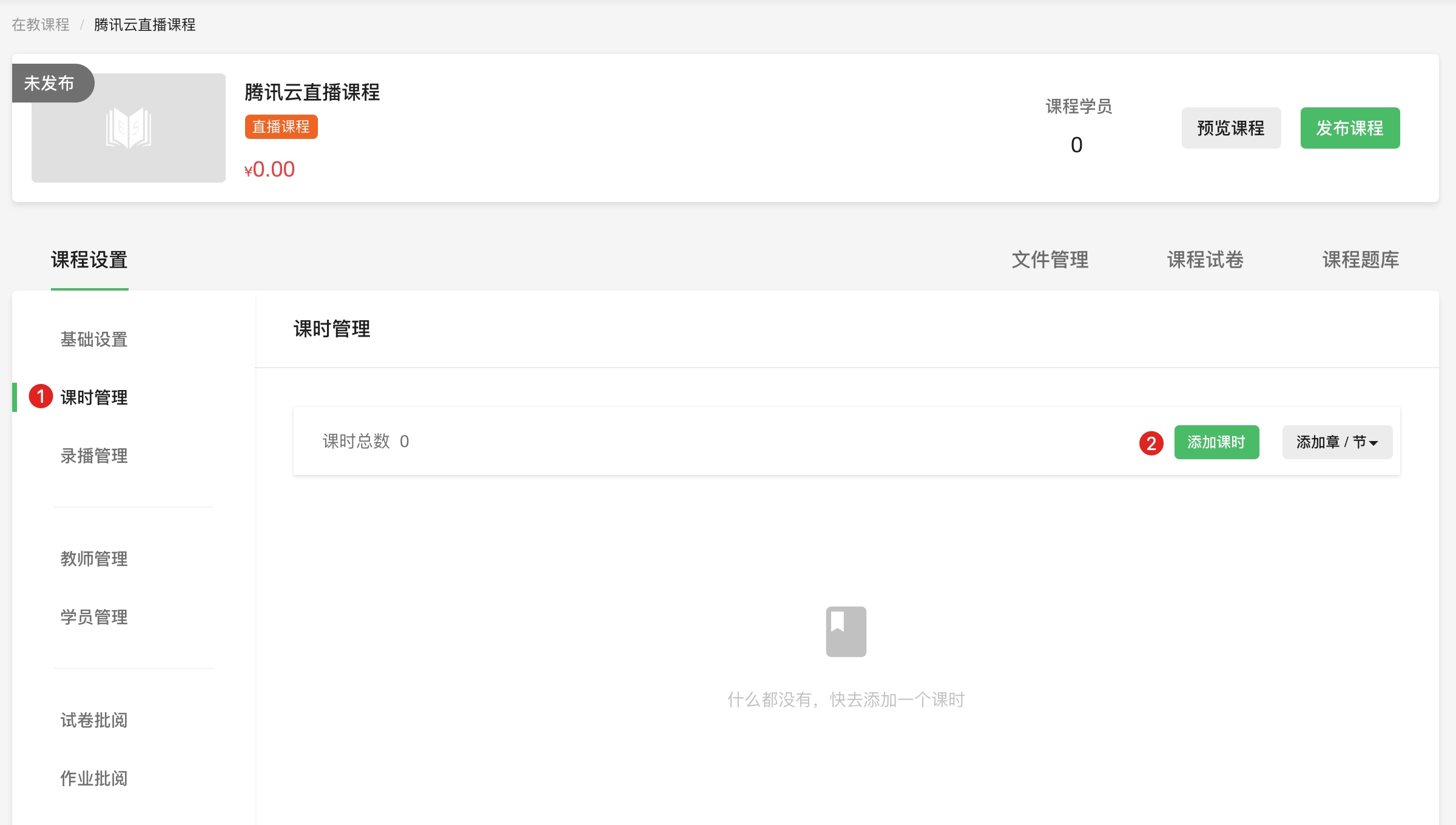This screenshot has height=825, width=1456.
Task: Open 试卷批阅 in the sidebar
Action: click(x=94, y=720)
